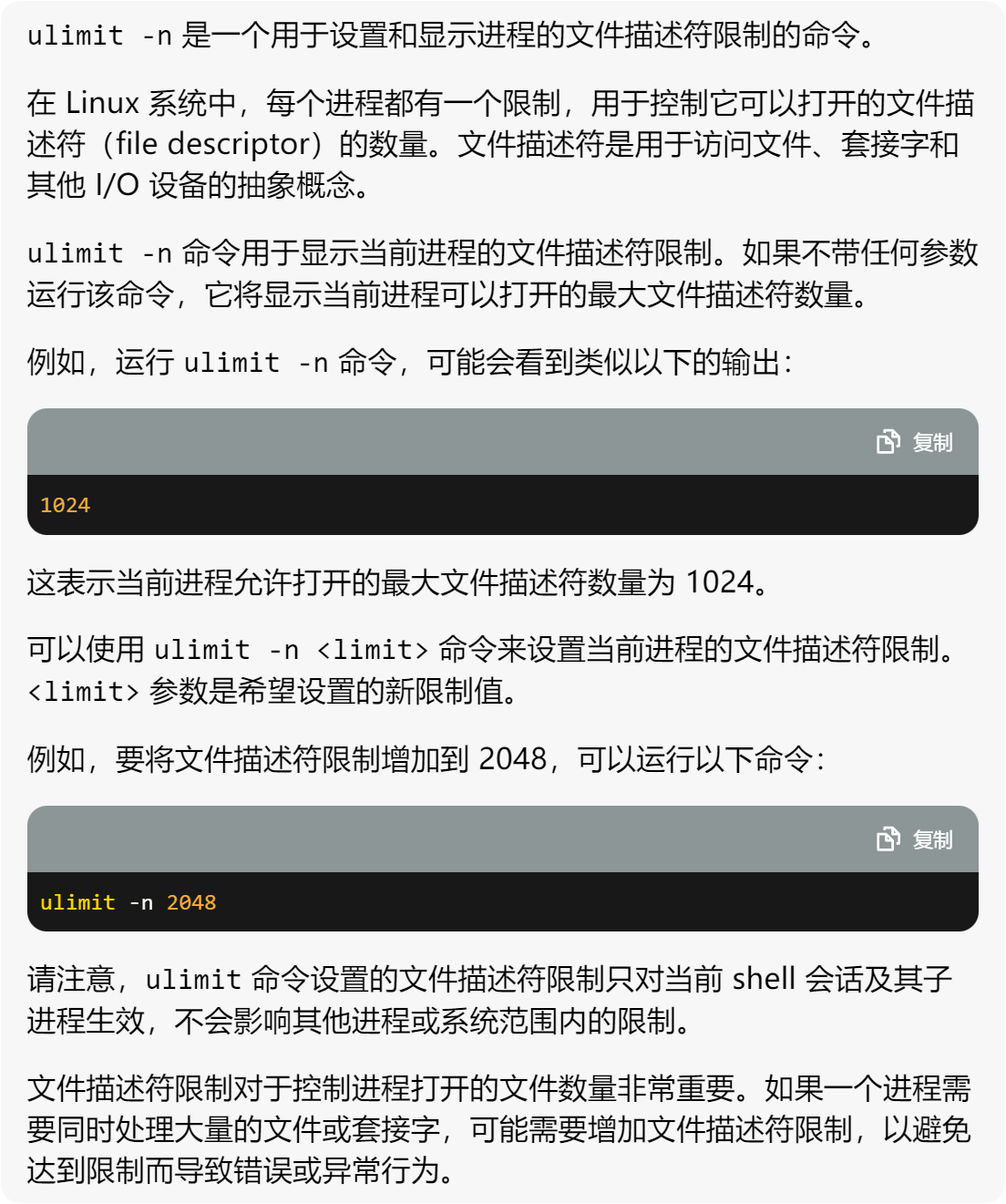The image size is (1006, 1204).
Task: Copy the 1024 output code block
Action: tap(914, 443)
